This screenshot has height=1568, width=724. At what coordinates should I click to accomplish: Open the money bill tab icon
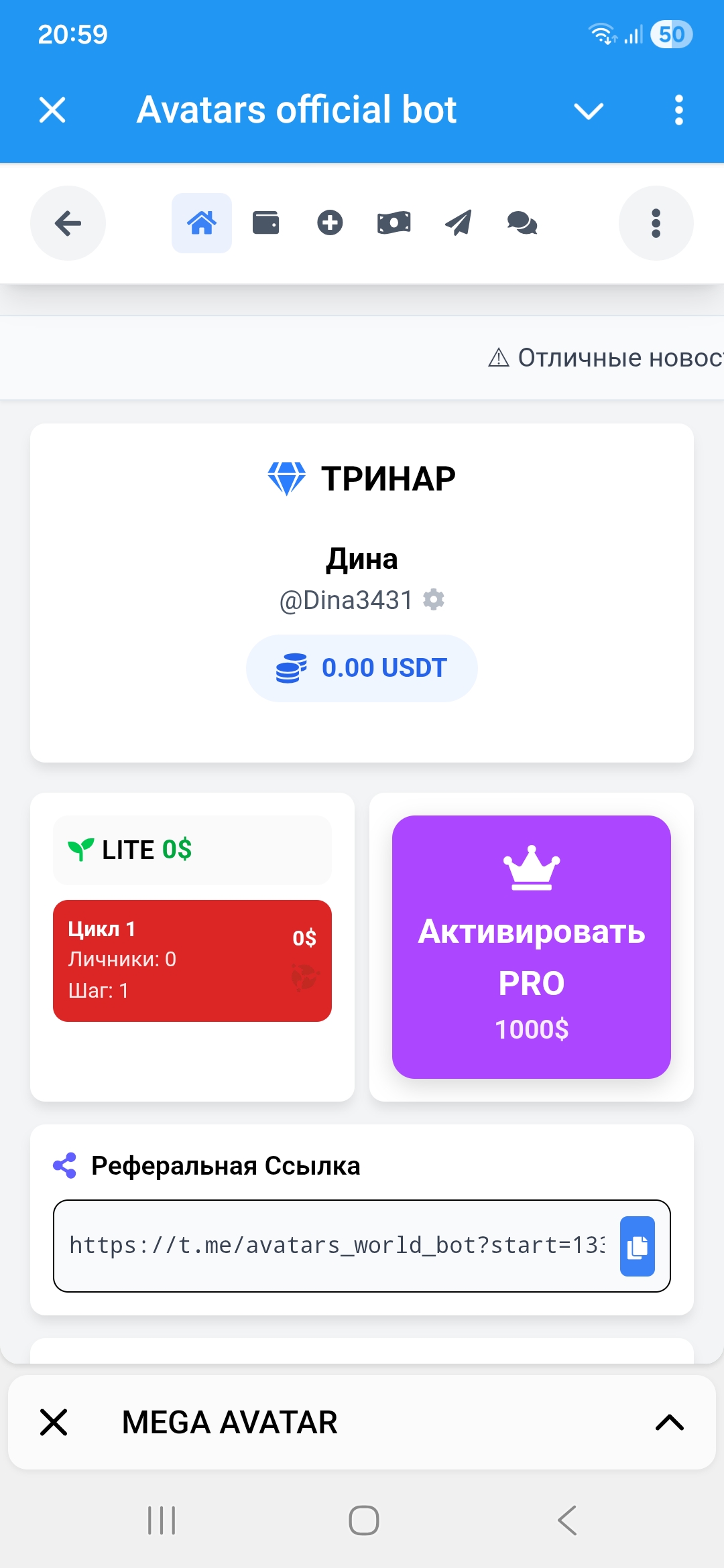pos(394,223)
